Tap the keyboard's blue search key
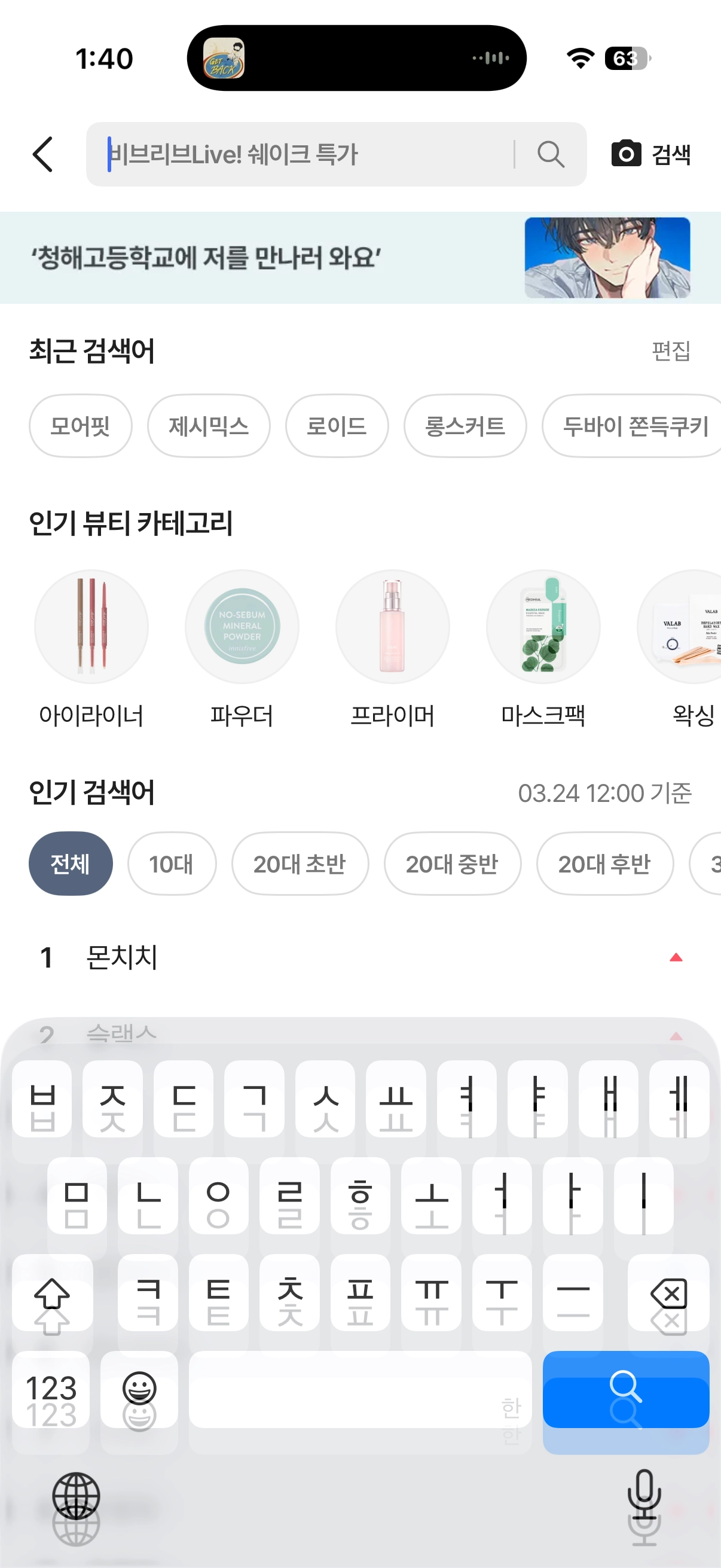This screenshot has width=721, height=1568. tap(625, 1389)
